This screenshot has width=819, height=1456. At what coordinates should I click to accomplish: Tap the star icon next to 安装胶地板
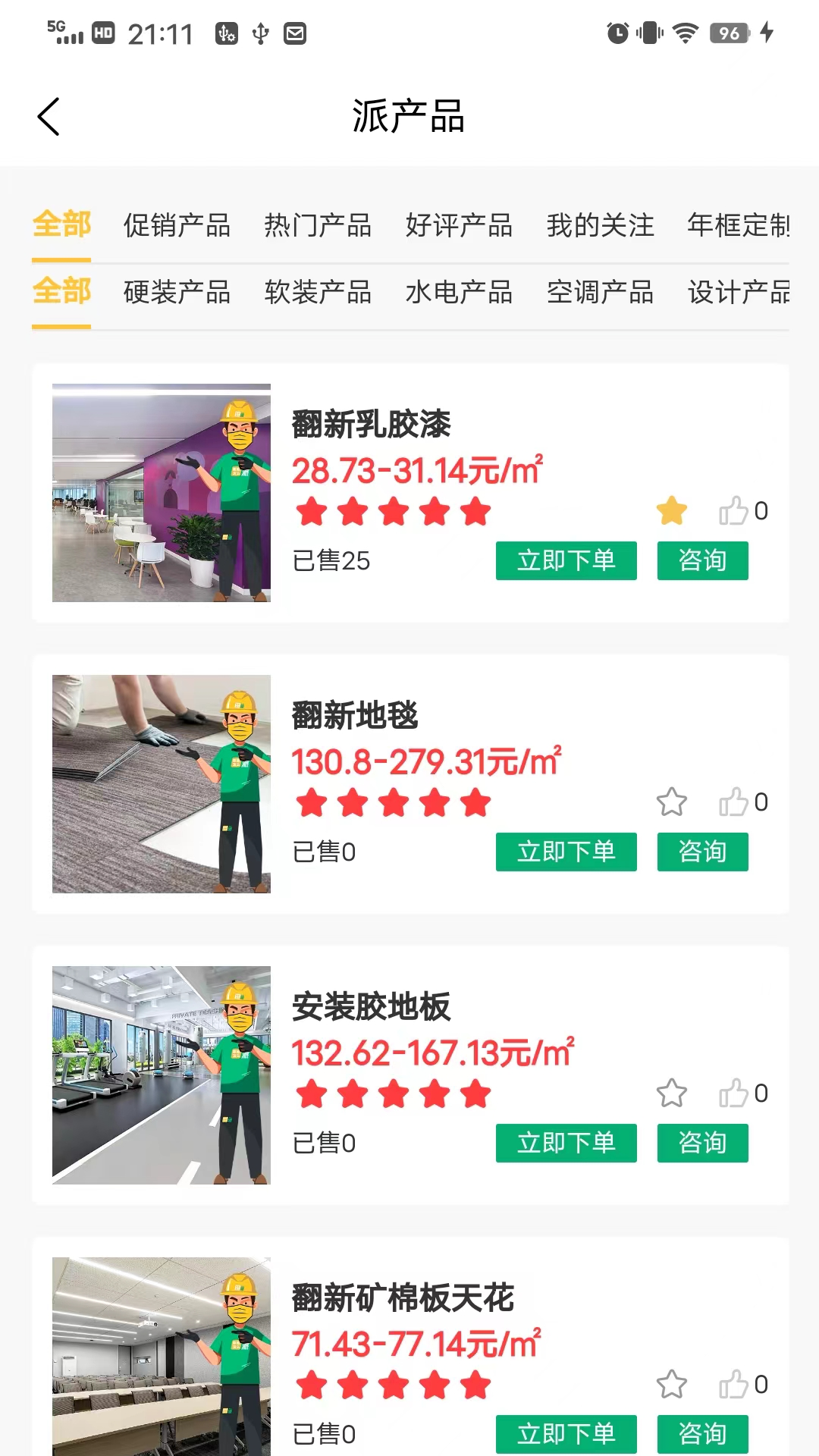pos(671,1092)
